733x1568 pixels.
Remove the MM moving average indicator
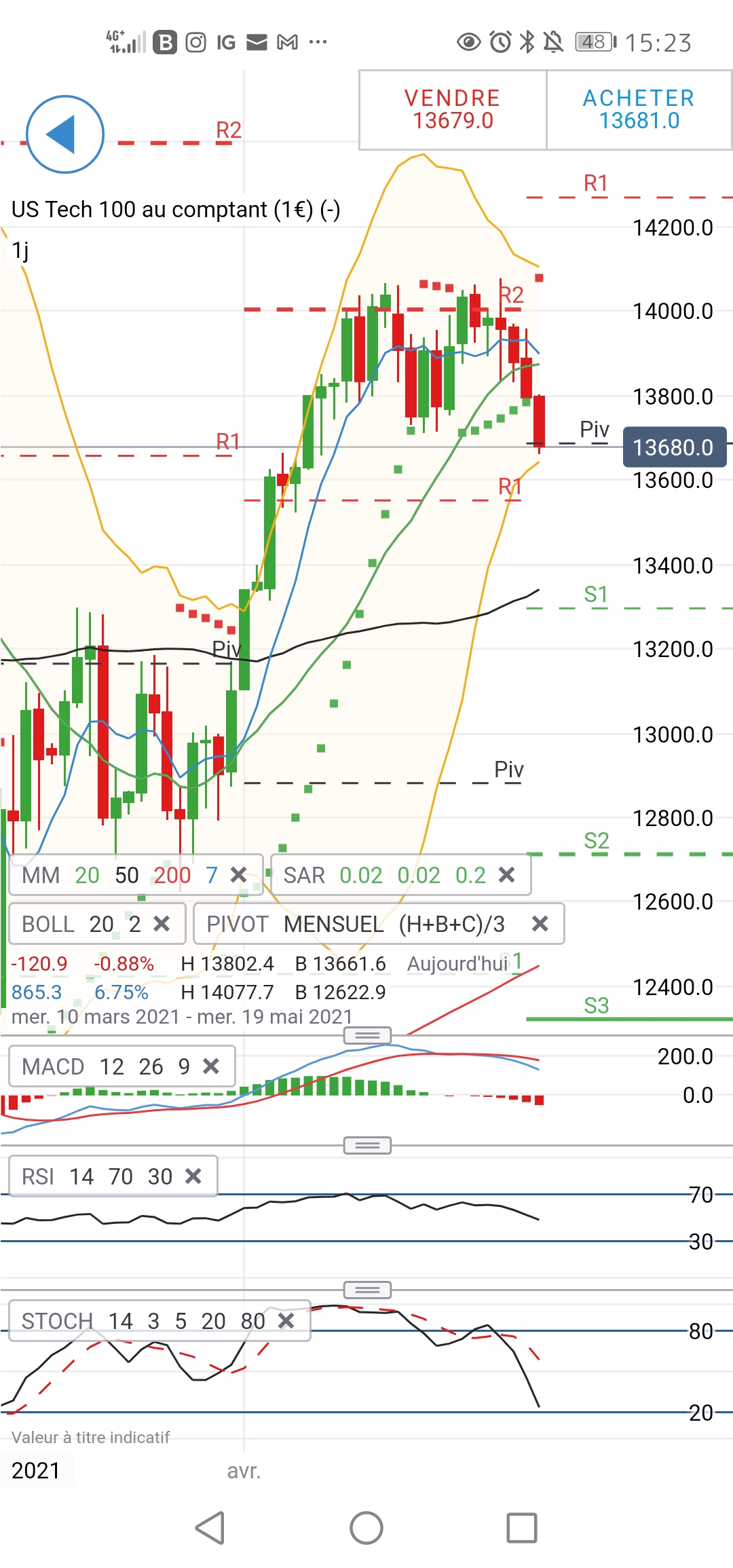238,875
